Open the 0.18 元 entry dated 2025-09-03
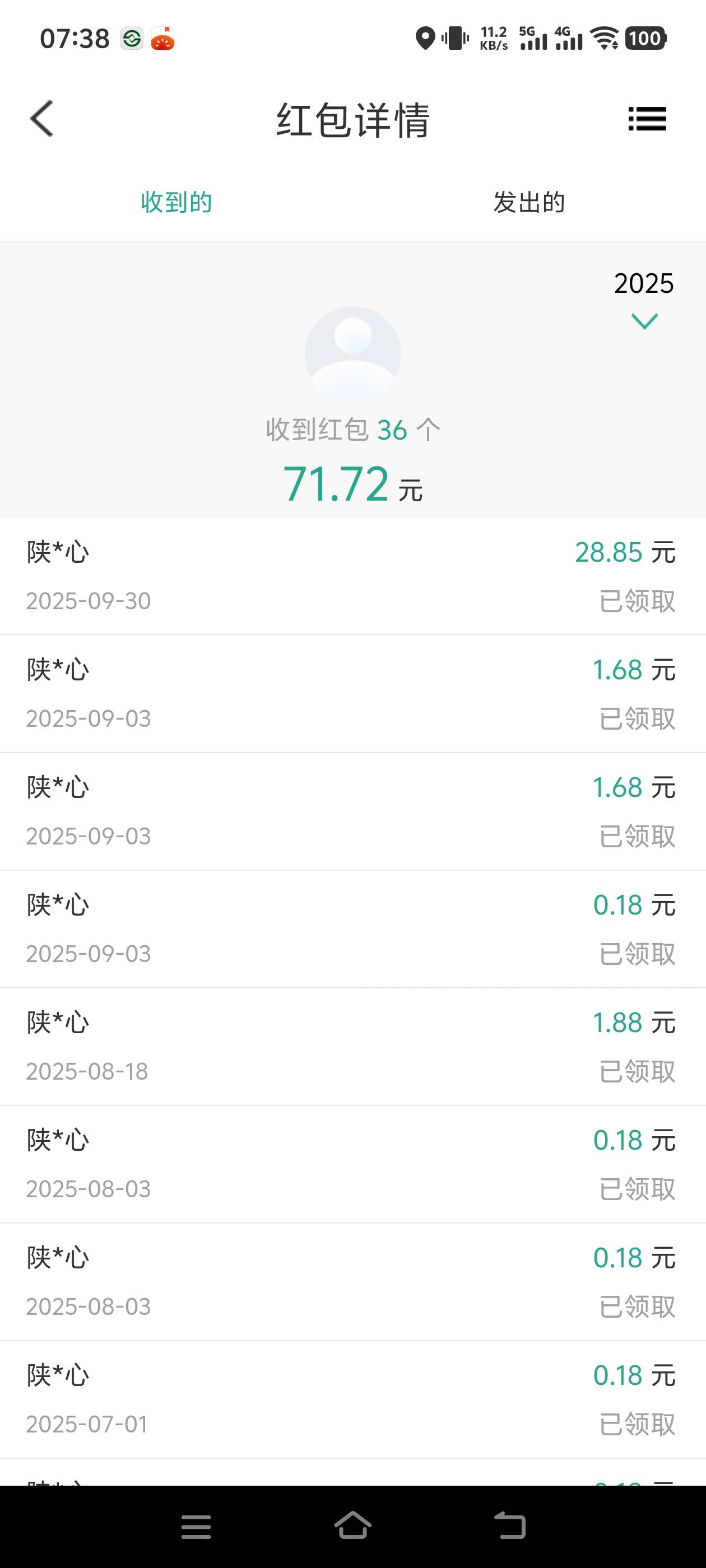The image size is (706, 1568). (352, 929)
